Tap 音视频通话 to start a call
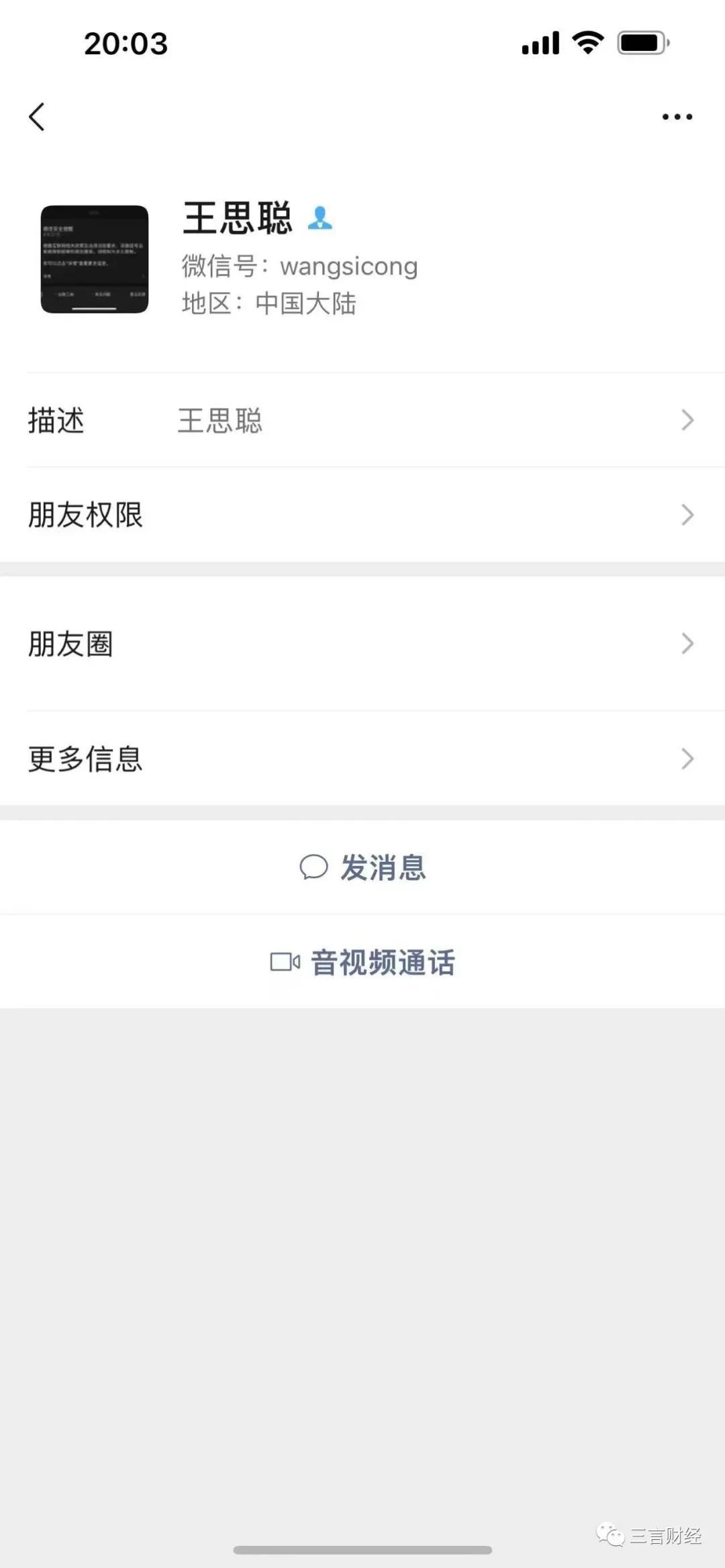Screen dimensions: 725x1568 tap(381, 963)
